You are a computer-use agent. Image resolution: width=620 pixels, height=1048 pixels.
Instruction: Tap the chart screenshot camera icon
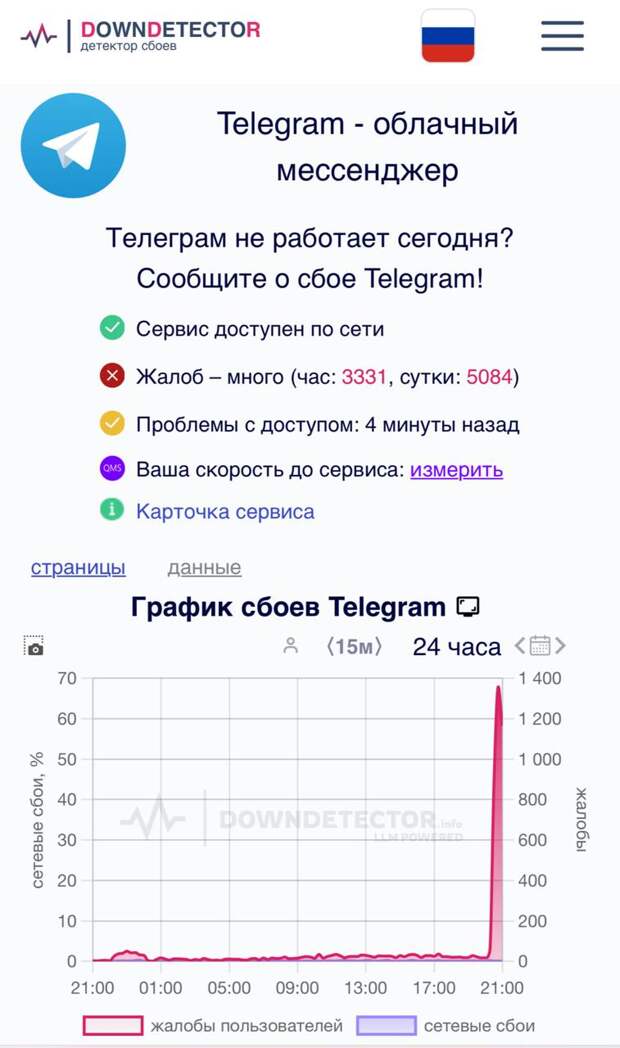[x=34, y=646]
